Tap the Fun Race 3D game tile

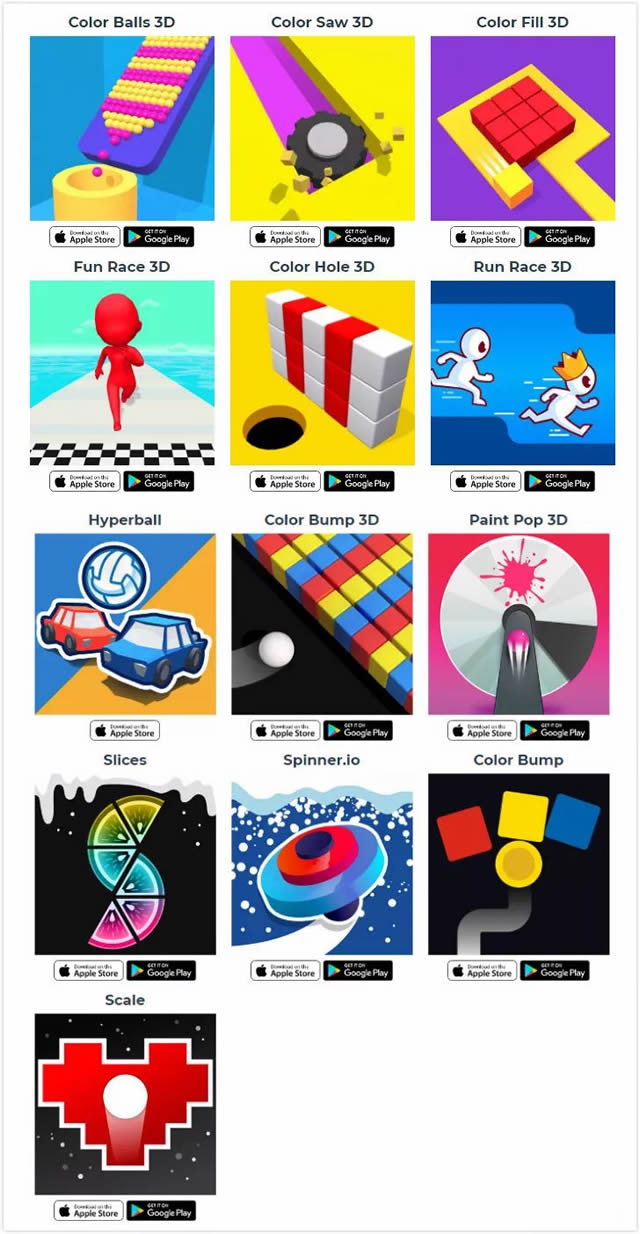pos(122,372)
